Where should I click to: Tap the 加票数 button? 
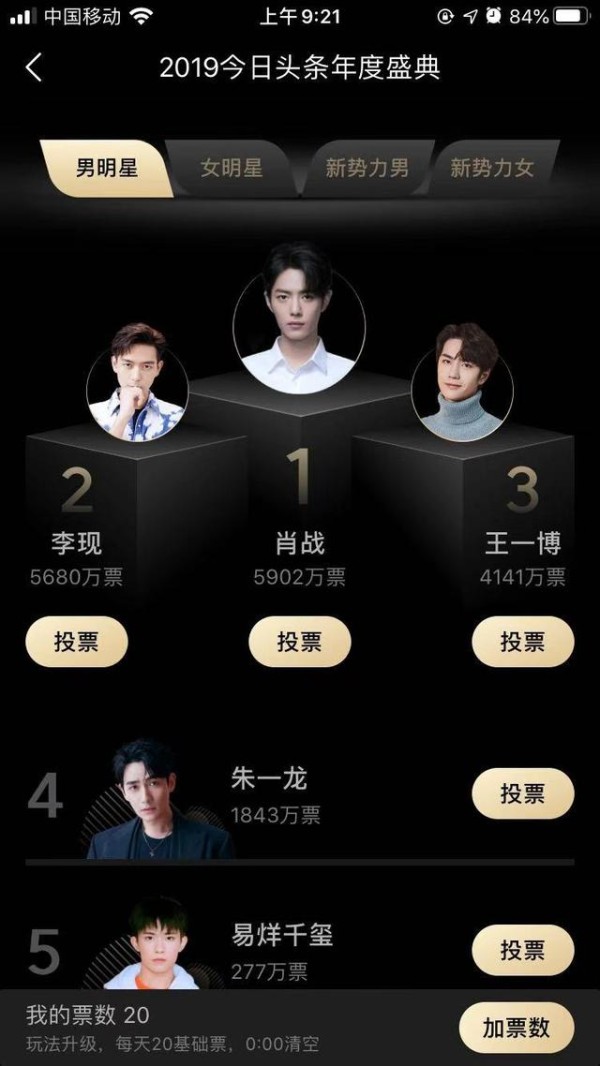517,1028
